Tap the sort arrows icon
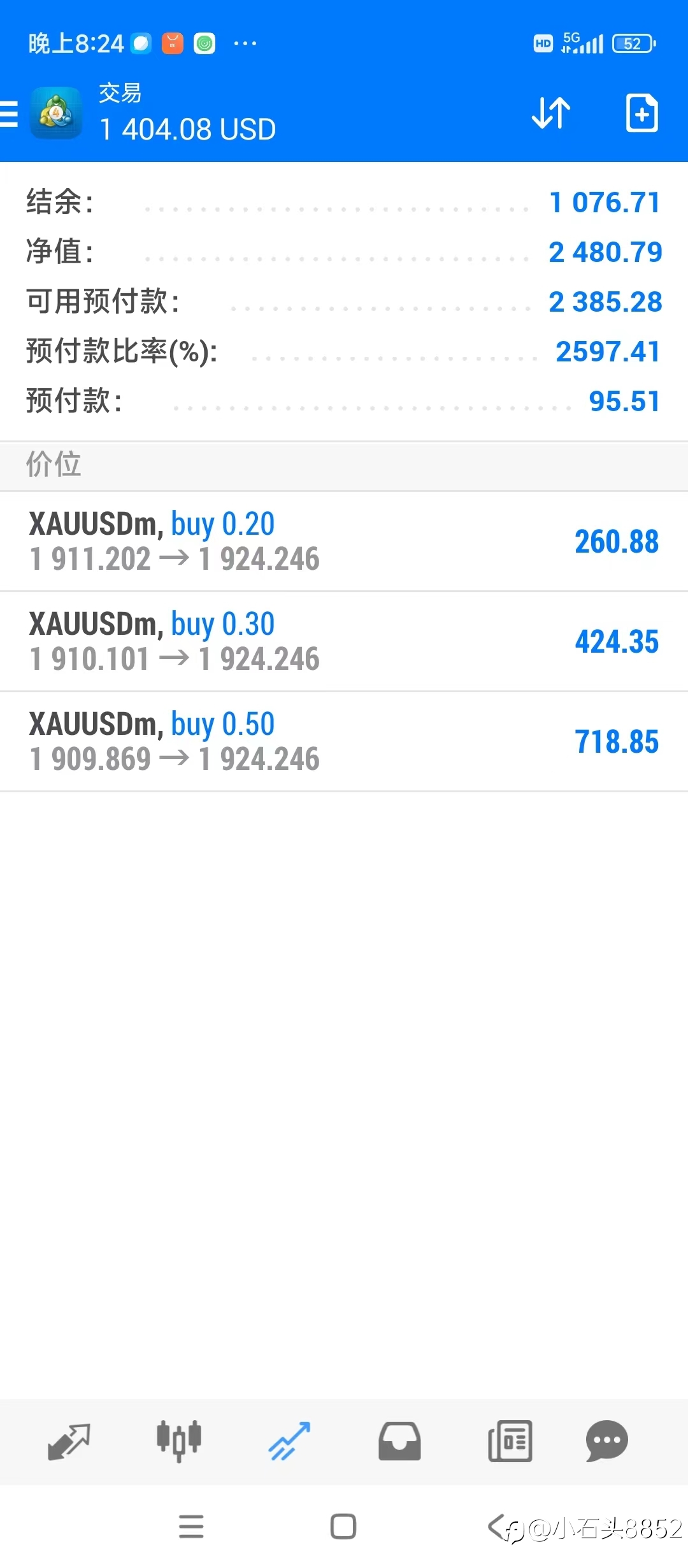This screenshot has width=688, height=1568. [551, 113]
